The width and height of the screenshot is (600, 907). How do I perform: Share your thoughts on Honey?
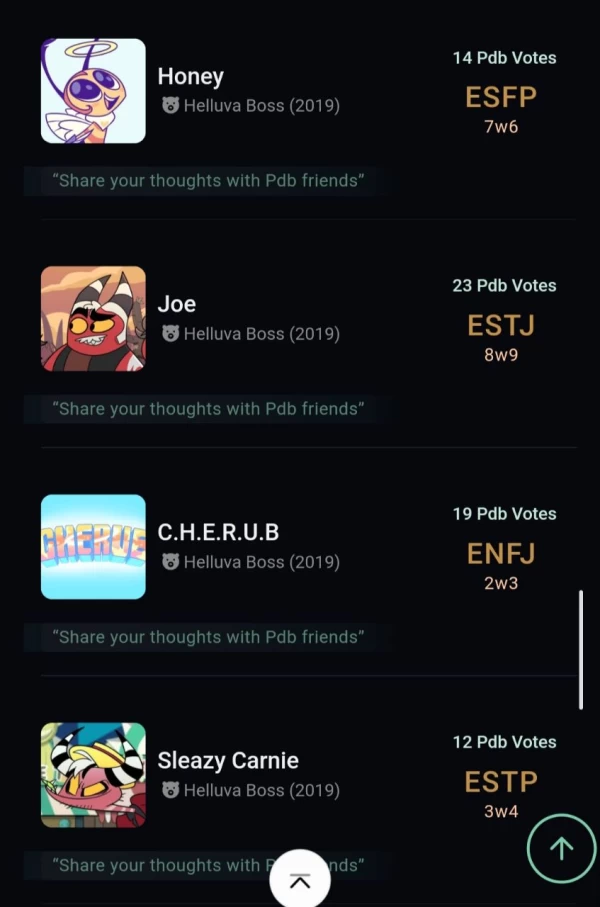208,181
